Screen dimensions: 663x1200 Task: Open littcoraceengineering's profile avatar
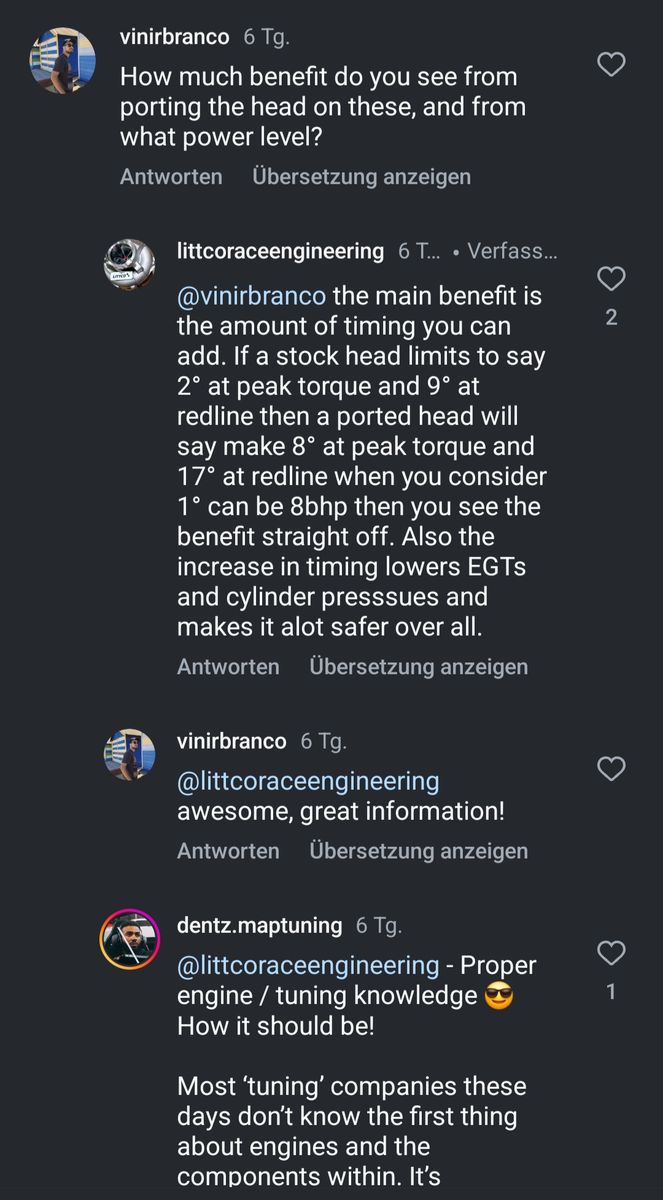(x=130, y=265)
